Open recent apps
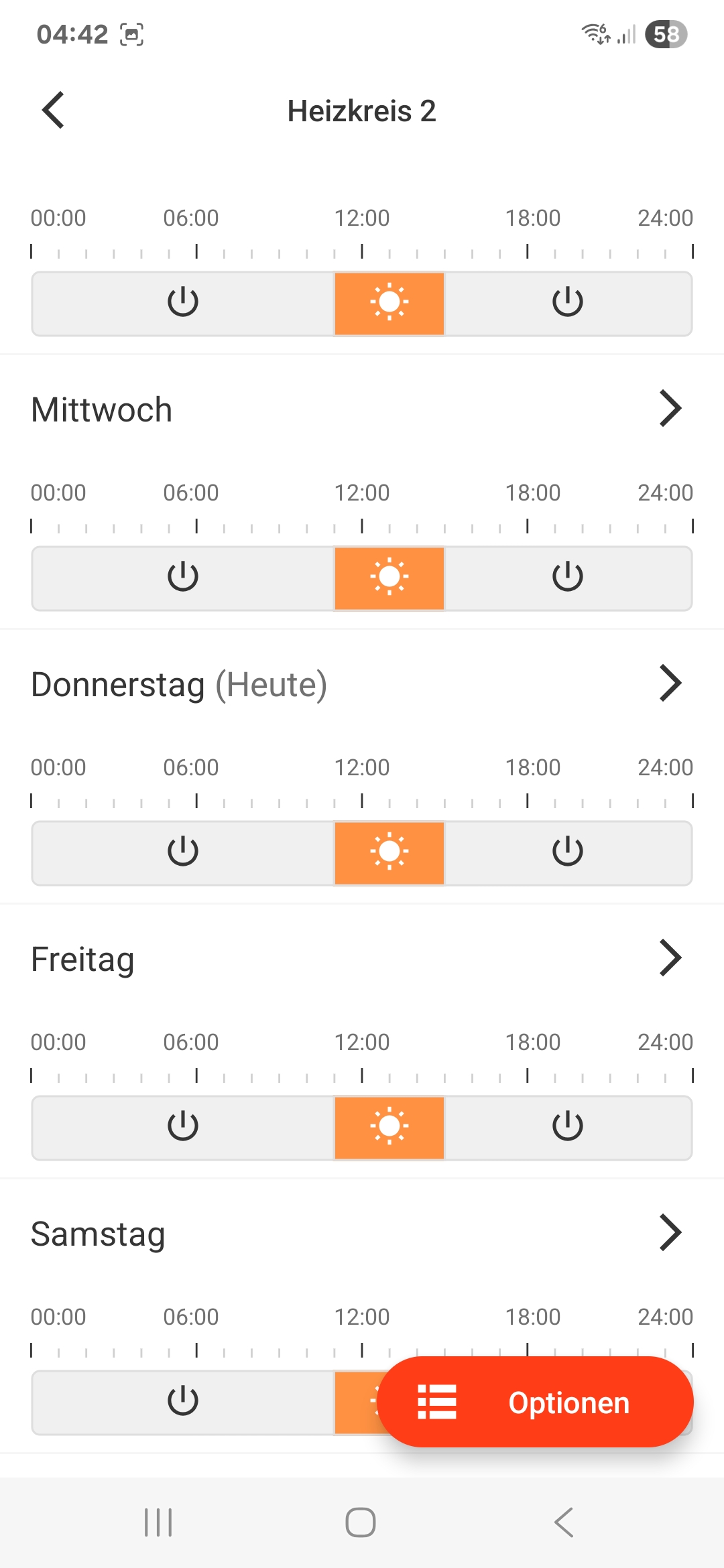 click(158, 1522)
